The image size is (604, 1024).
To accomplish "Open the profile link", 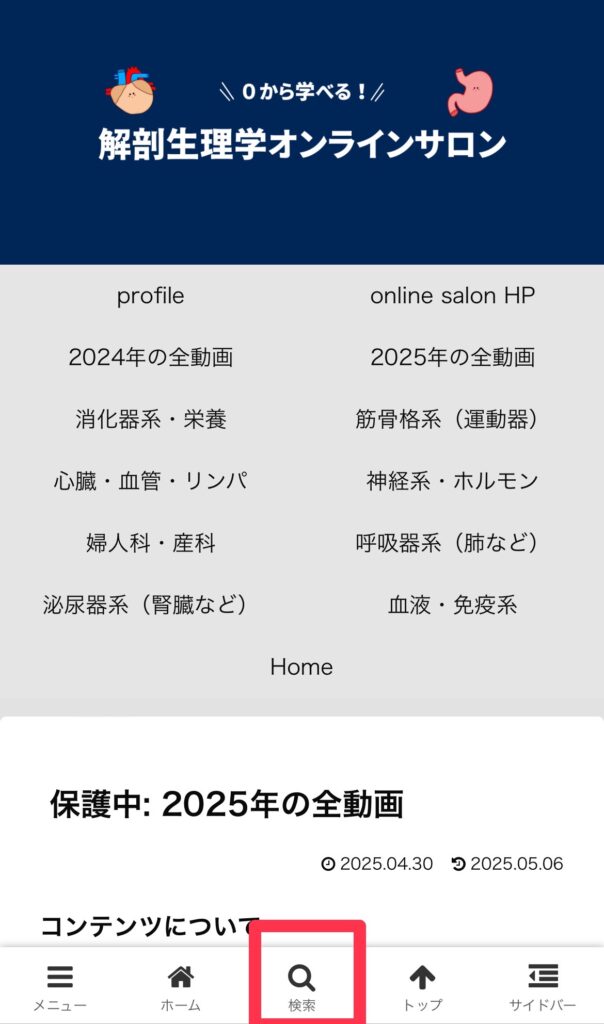I will click(x=150, y=296).
